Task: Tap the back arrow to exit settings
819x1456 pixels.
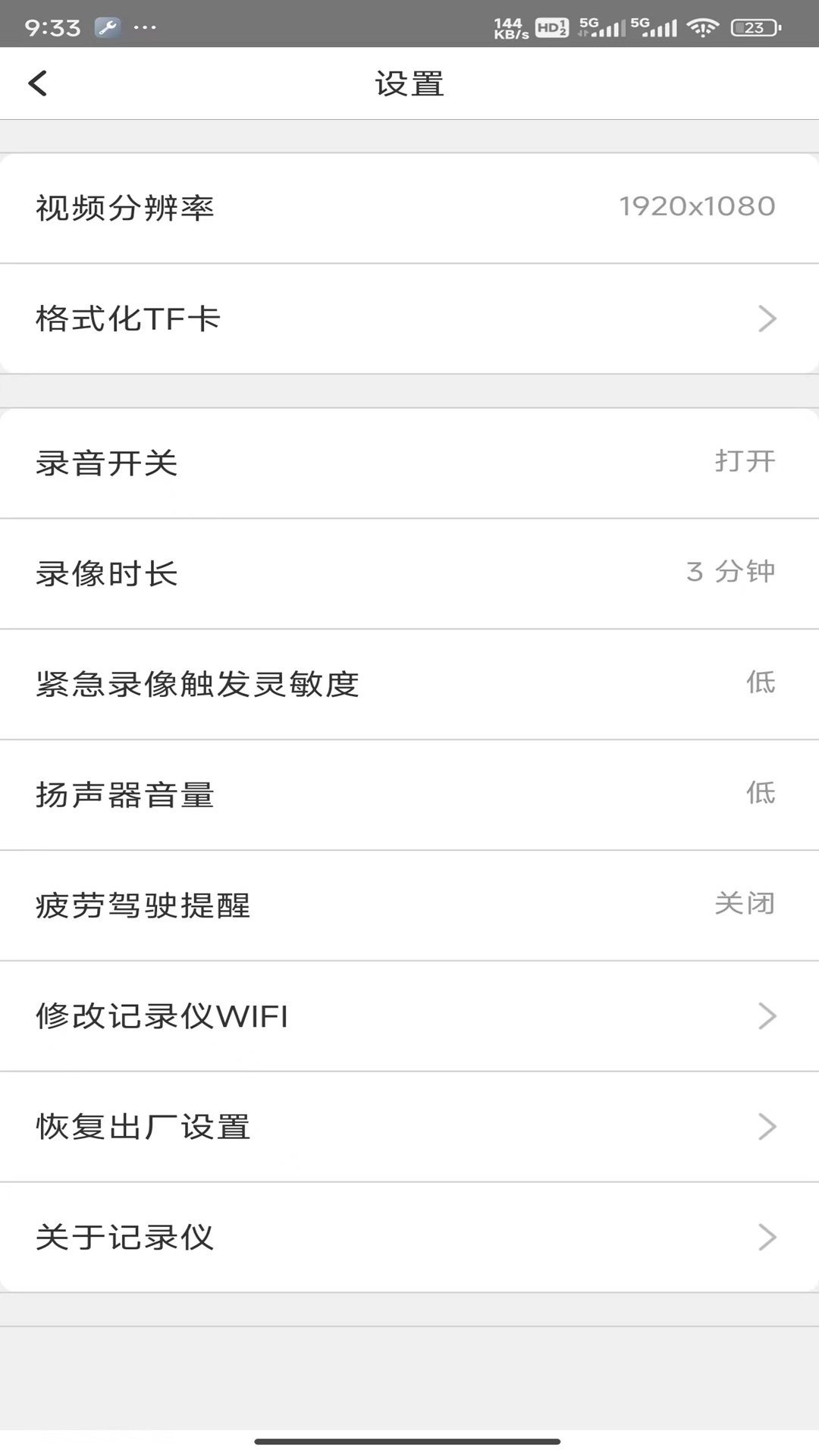Action: click(x=37, y=83)
